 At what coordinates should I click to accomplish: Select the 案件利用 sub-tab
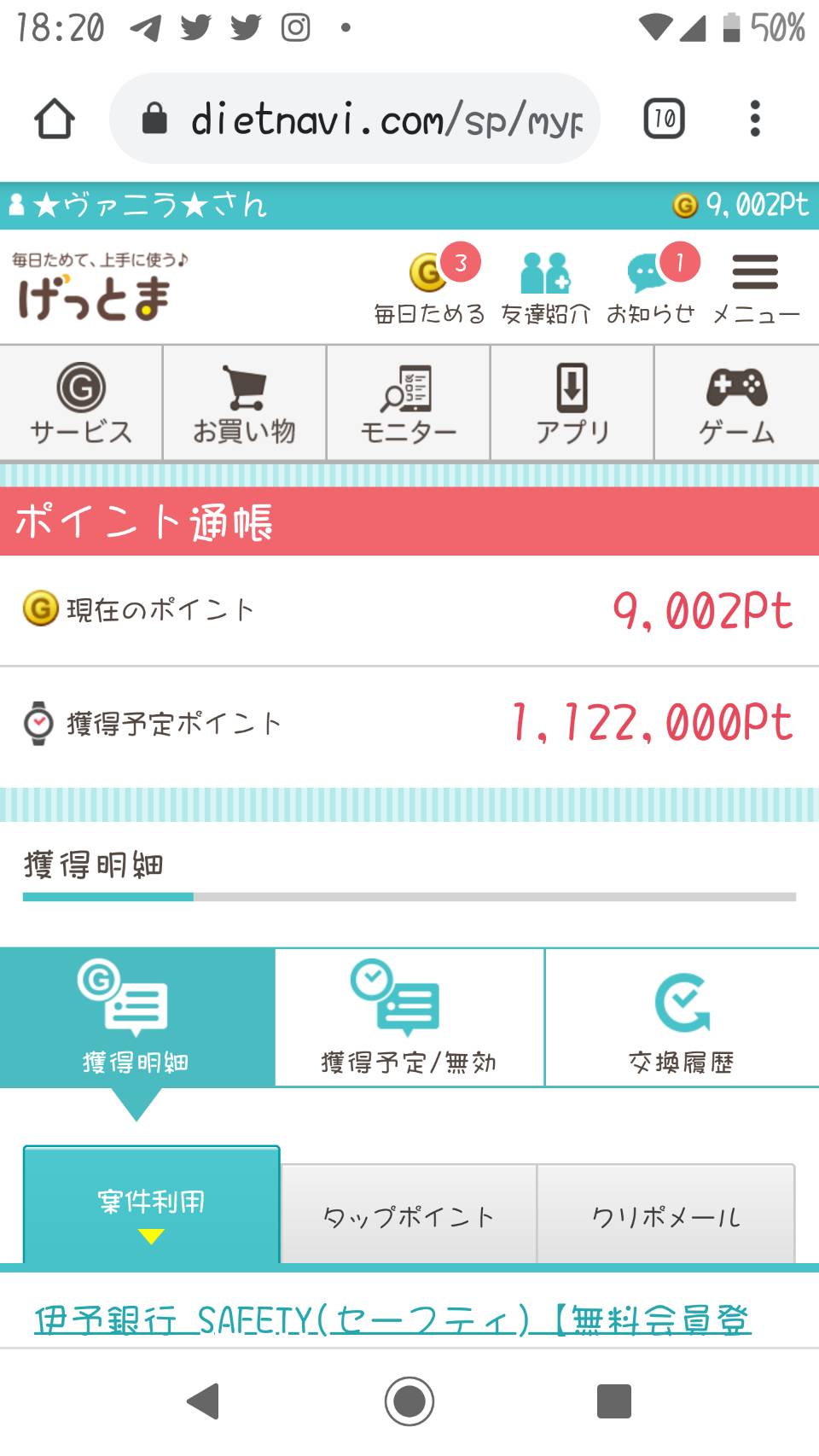click(x=151, y=1204)
